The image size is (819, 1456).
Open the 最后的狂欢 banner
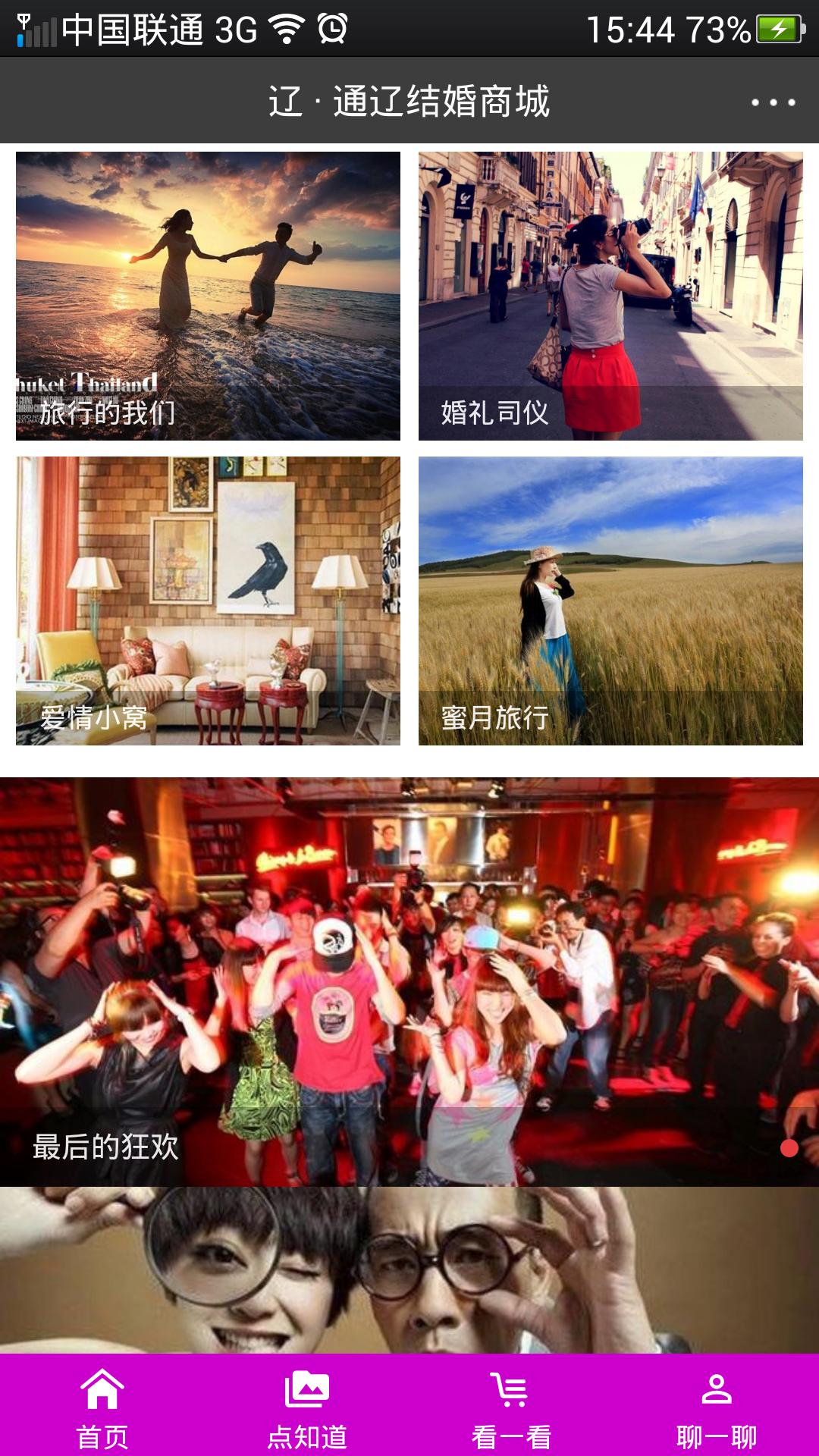click(x=409, y=981)
